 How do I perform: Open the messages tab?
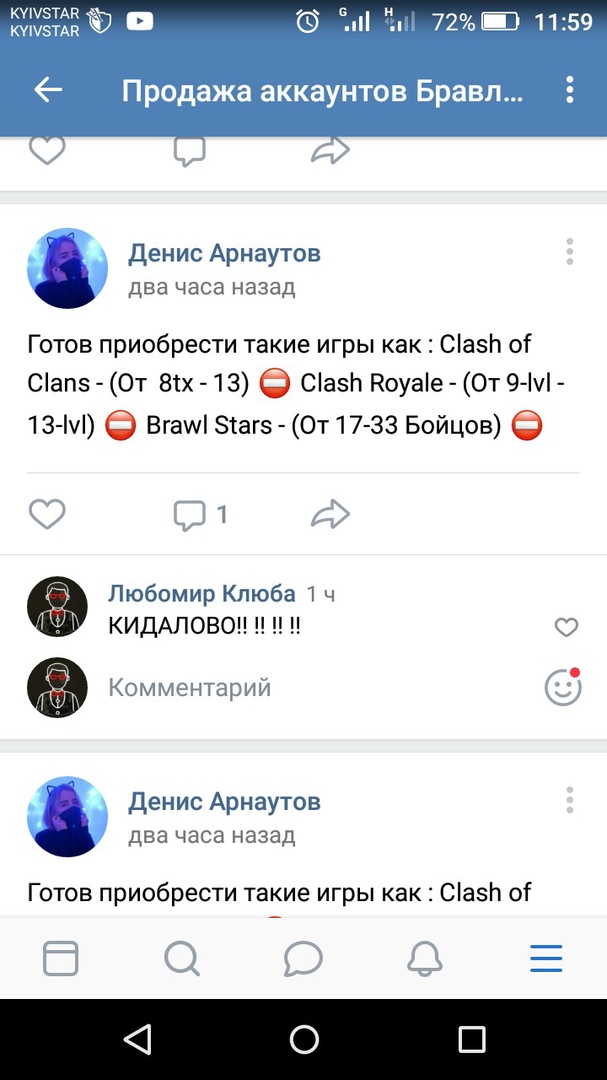point(303,959)
